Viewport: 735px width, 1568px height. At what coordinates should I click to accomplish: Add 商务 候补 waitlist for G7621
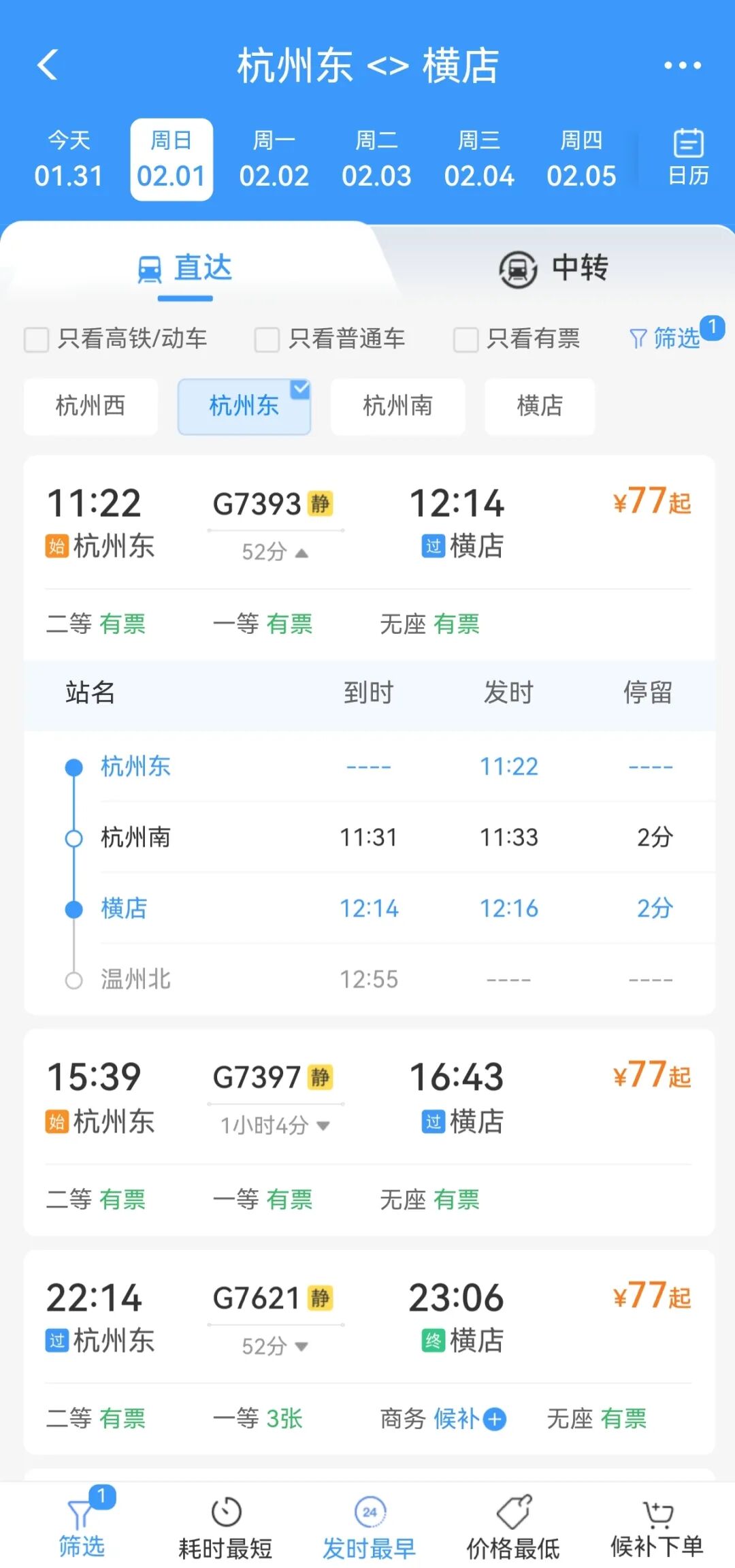(494, 1420)
